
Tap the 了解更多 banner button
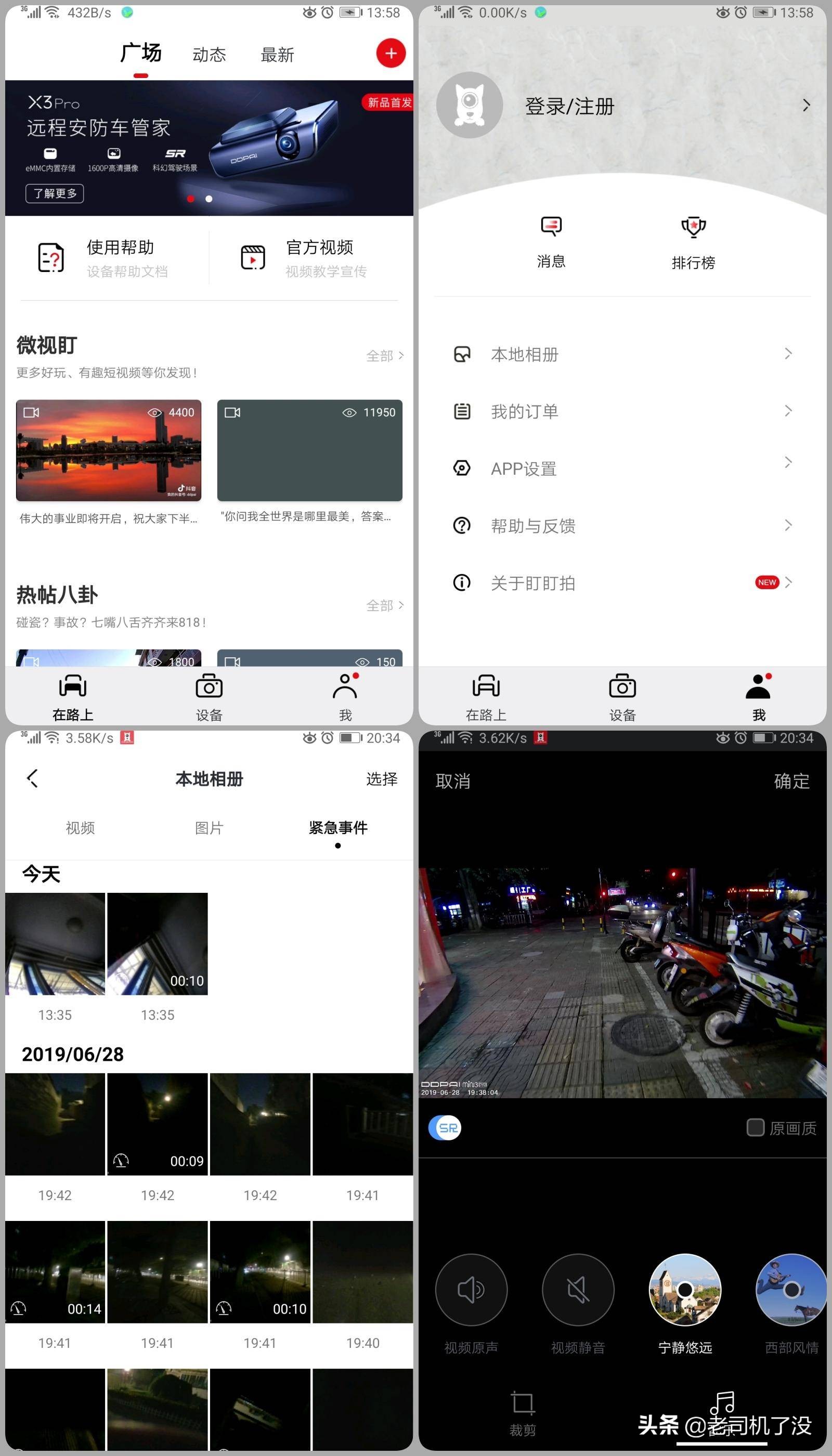tap(55, 194)
